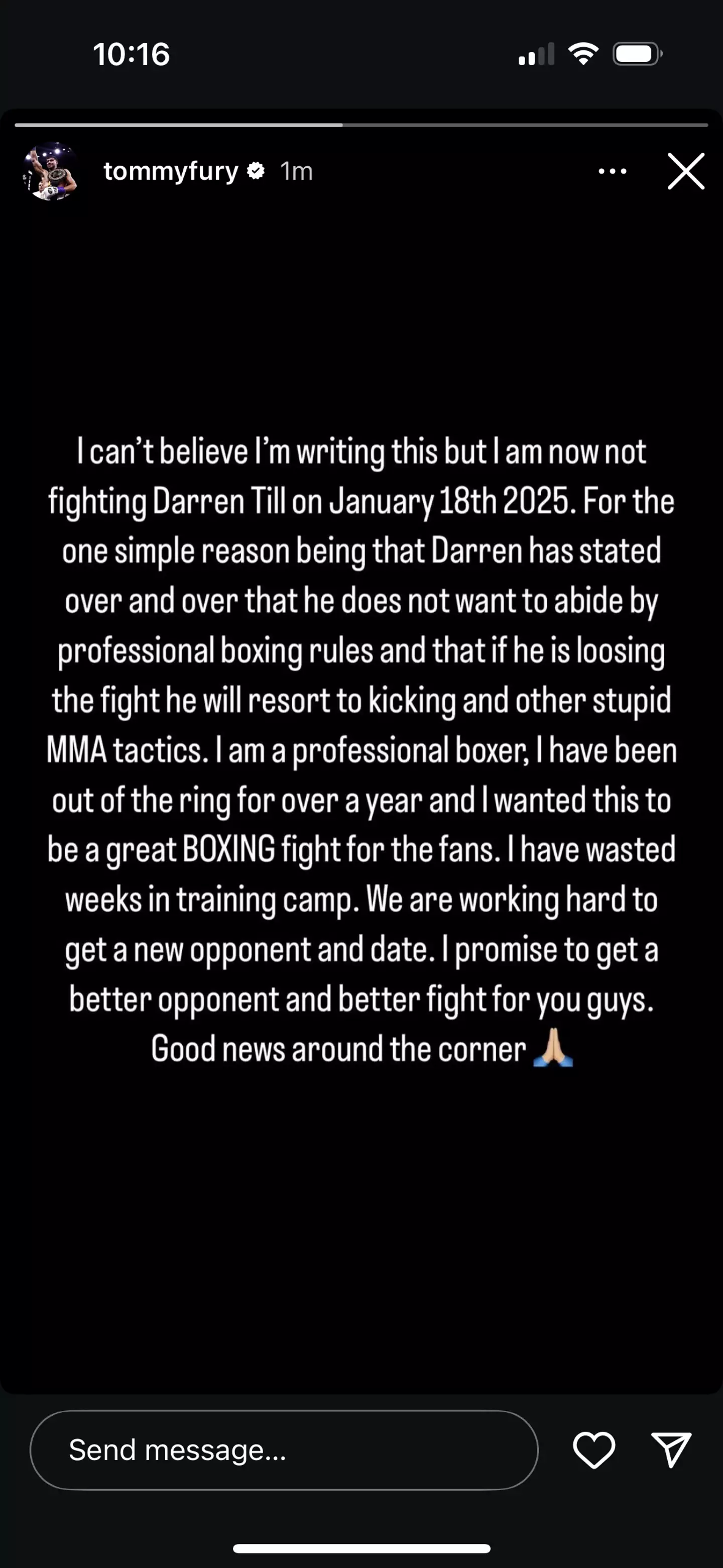Open the three-dot story options menu
Image resolution: width=723 pixels, height=1568 pixels.
pos(612,172)
